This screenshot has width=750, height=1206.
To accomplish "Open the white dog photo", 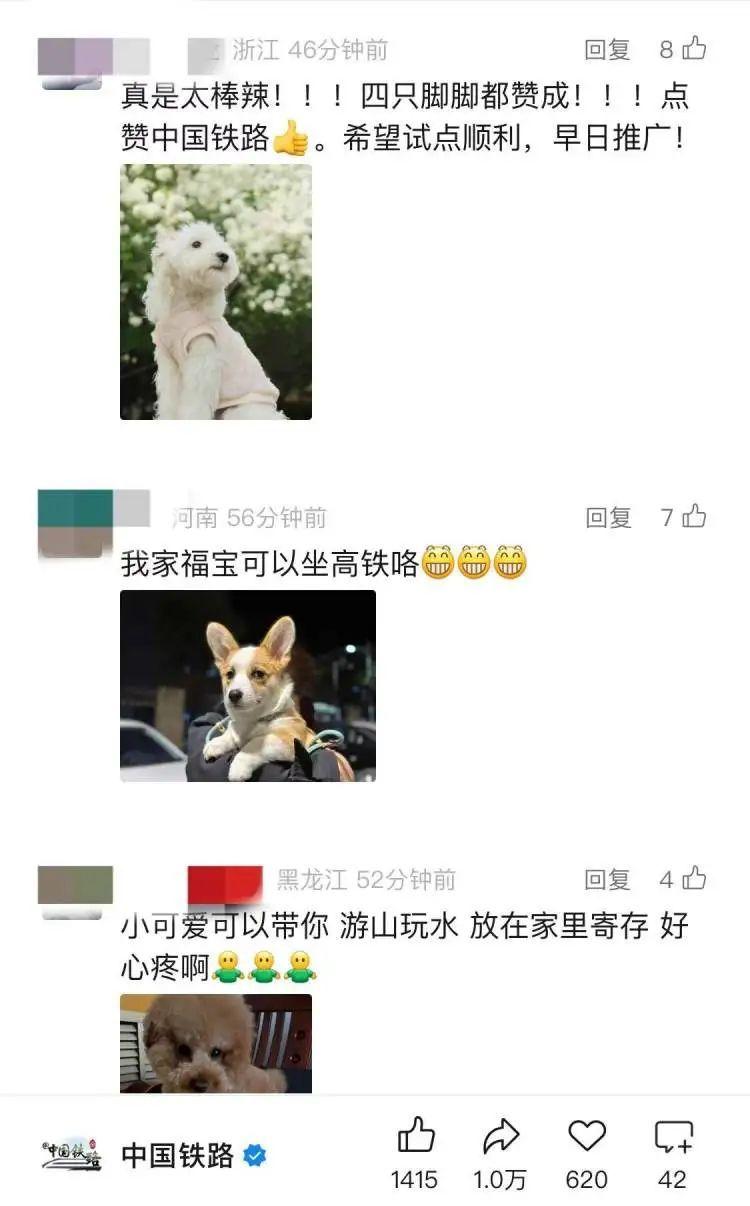I will tap(216, 292).
